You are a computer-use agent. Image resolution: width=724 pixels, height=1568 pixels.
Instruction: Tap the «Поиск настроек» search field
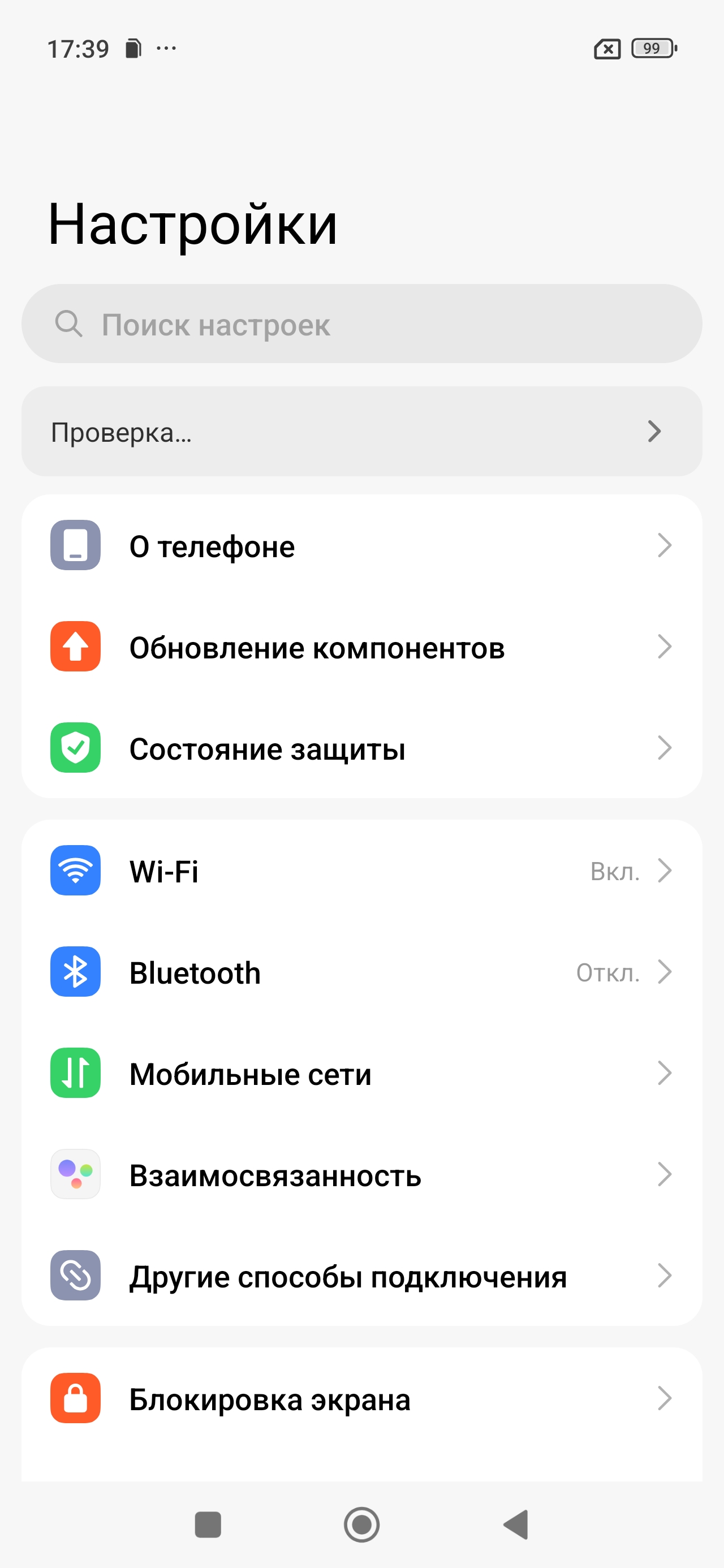361,324
